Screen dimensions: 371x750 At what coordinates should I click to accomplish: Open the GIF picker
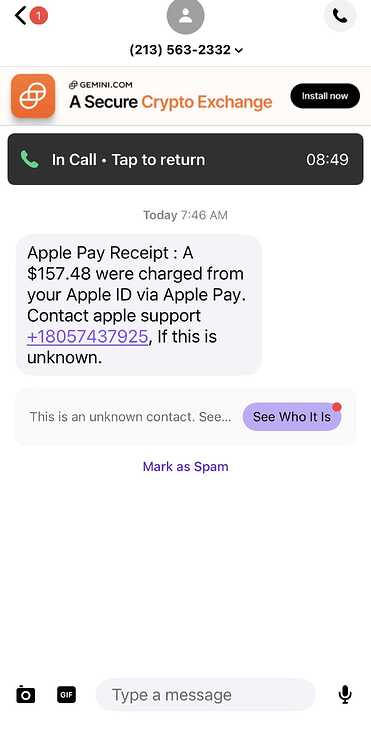(x=66, y=695)
